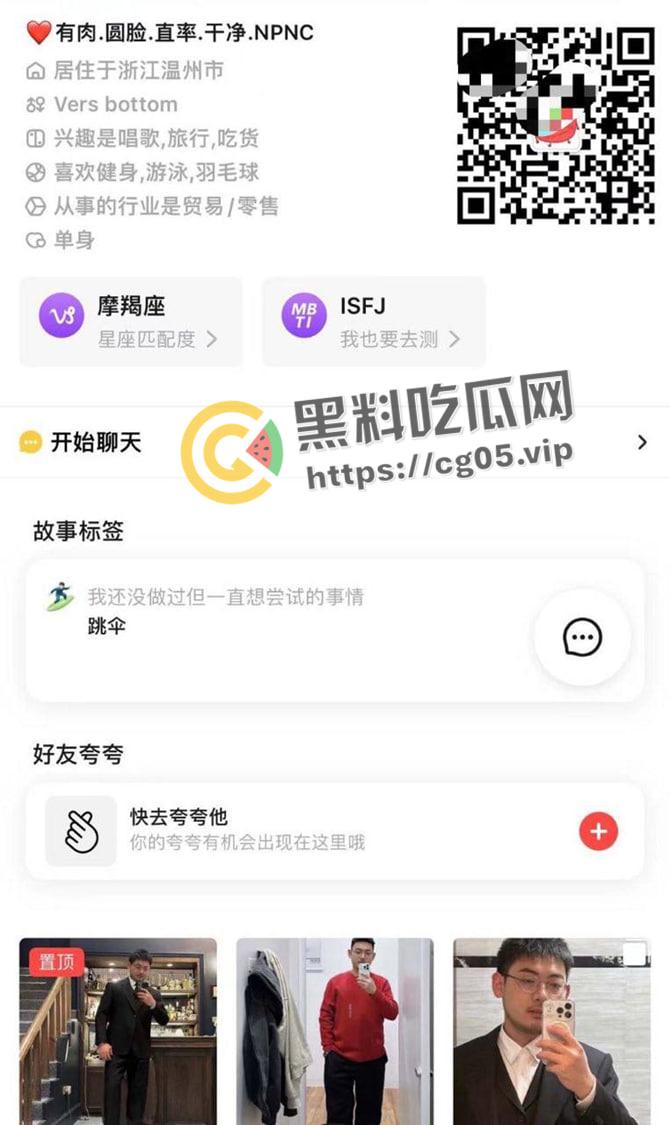This screenshot has height=1125, width=670.
Task: Open the ISFJ 我也要去测 card
Action: tap(373, 321)
